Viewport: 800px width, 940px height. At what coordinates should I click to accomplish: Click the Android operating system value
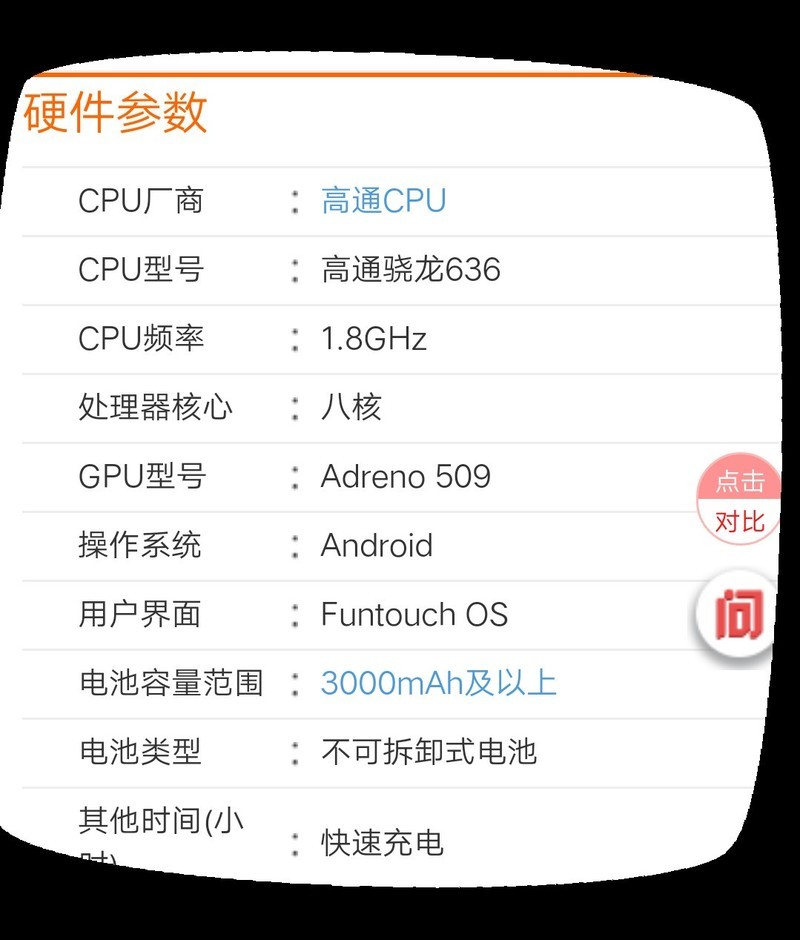pyautogui.click(x=375, y=546)
